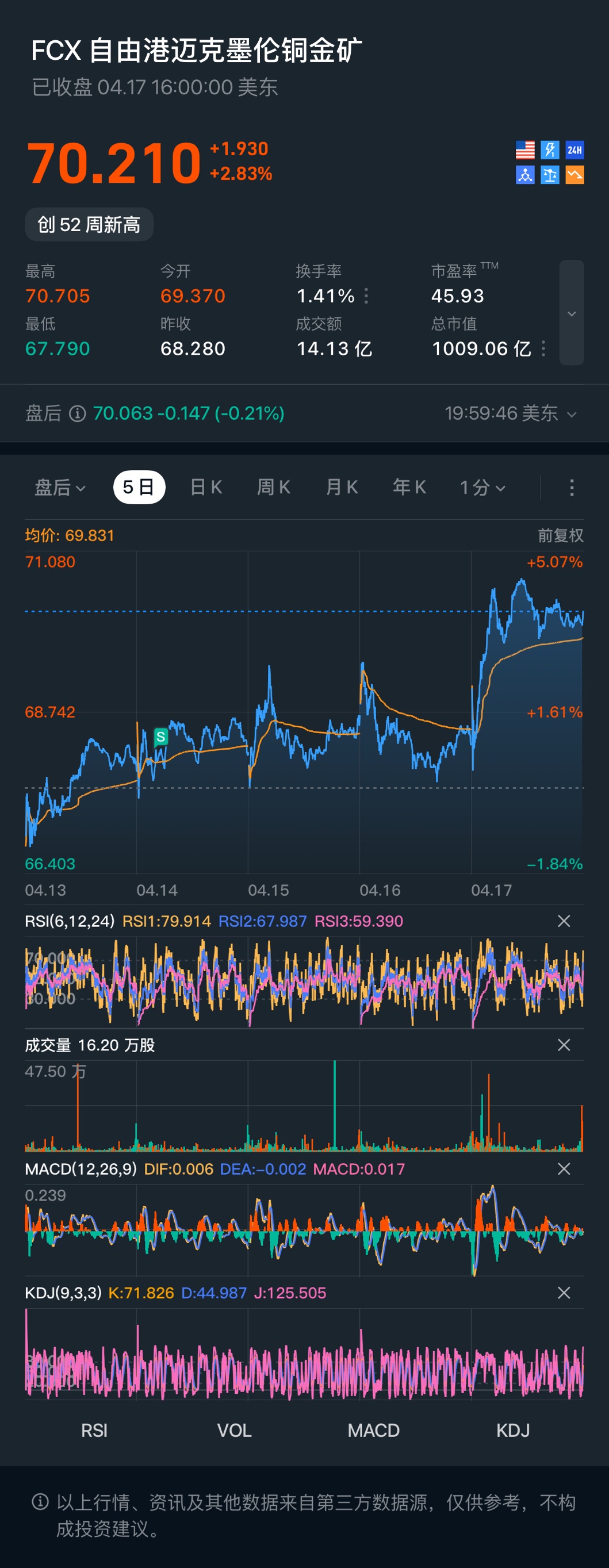Close the RSI indicator panel
609x1568 pixels.
click(x=564, y=921)
